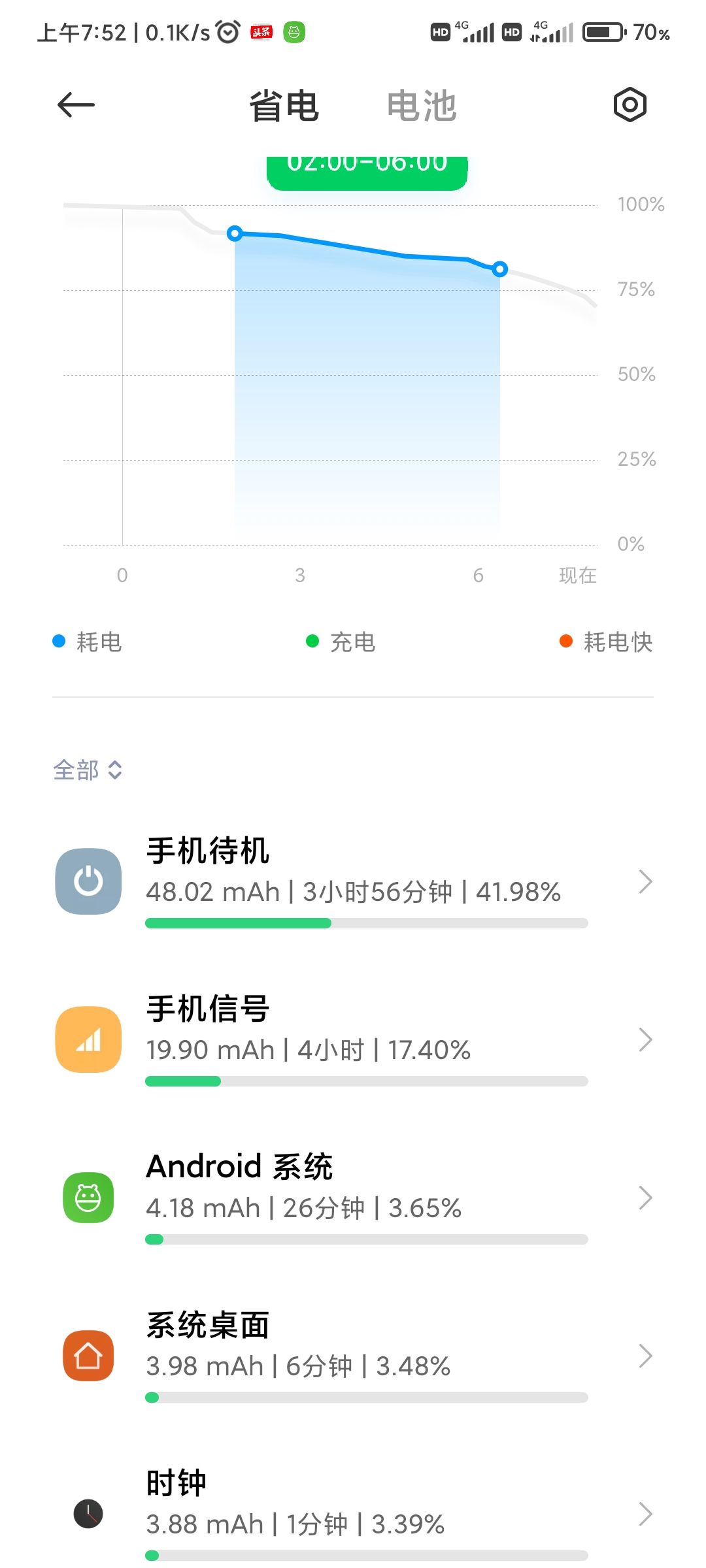Screen dimensions: 706x1568
Task: View Android 系统 battery usage
Action: pyautogui.click(x=353, y=1198)
